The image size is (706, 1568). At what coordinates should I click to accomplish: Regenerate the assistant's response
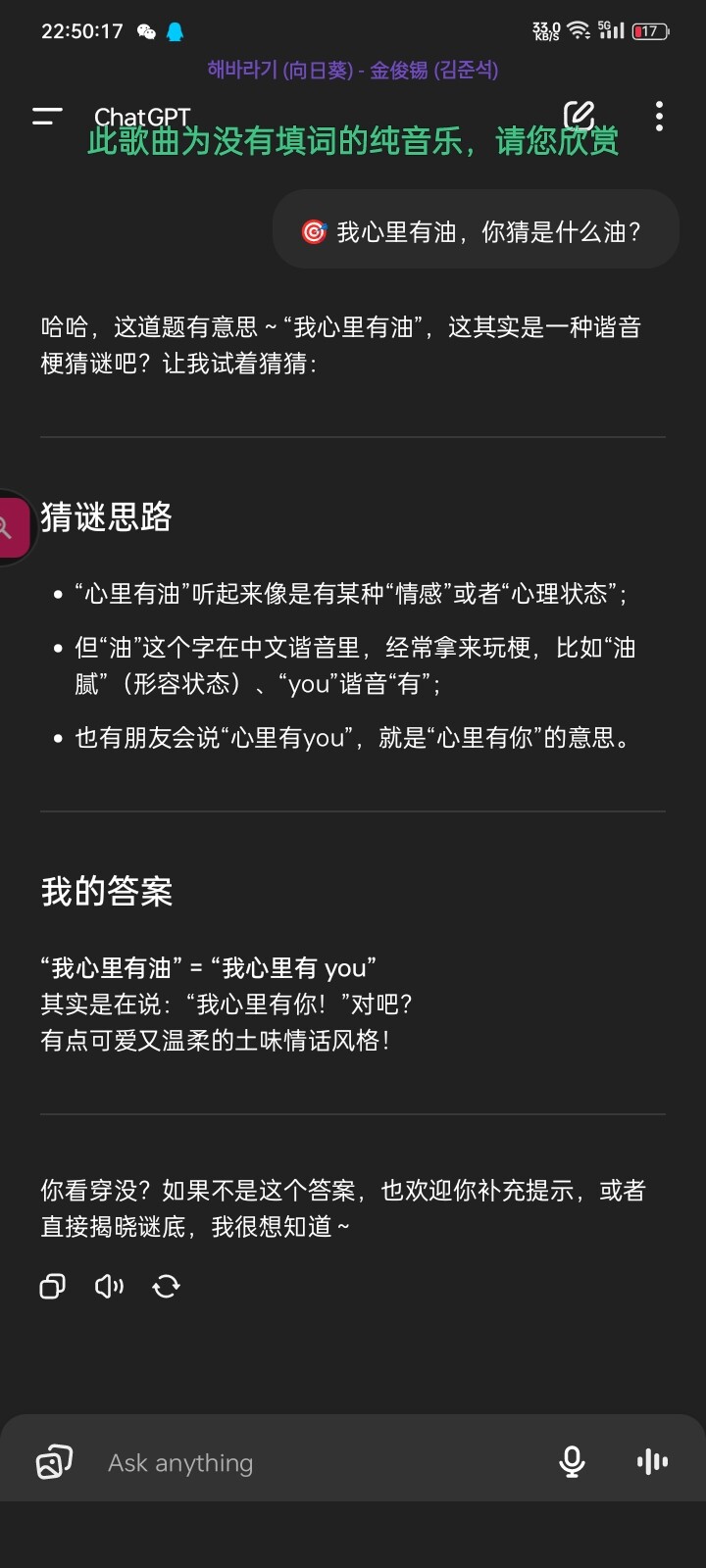pyautogui.click(x=166, y=1286)
